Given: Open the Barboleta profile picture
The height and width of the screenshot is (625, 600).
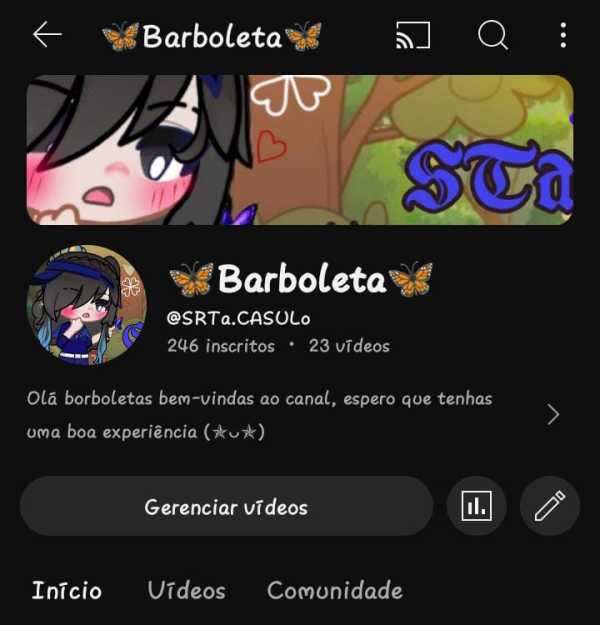Looking at the screenshot, I should [x=86, y=305].
